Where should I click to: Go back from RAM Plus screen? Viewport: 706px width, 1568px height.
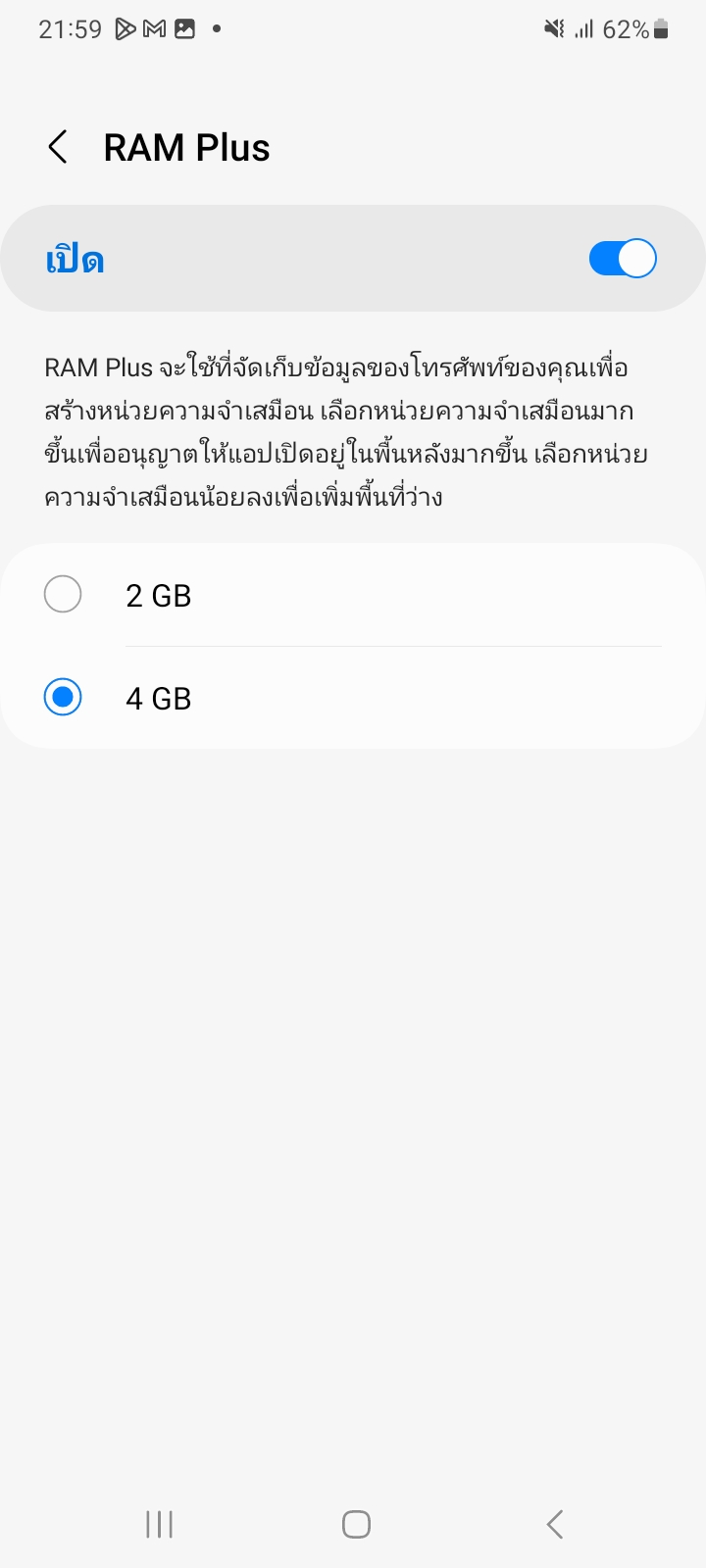[58, 147]
